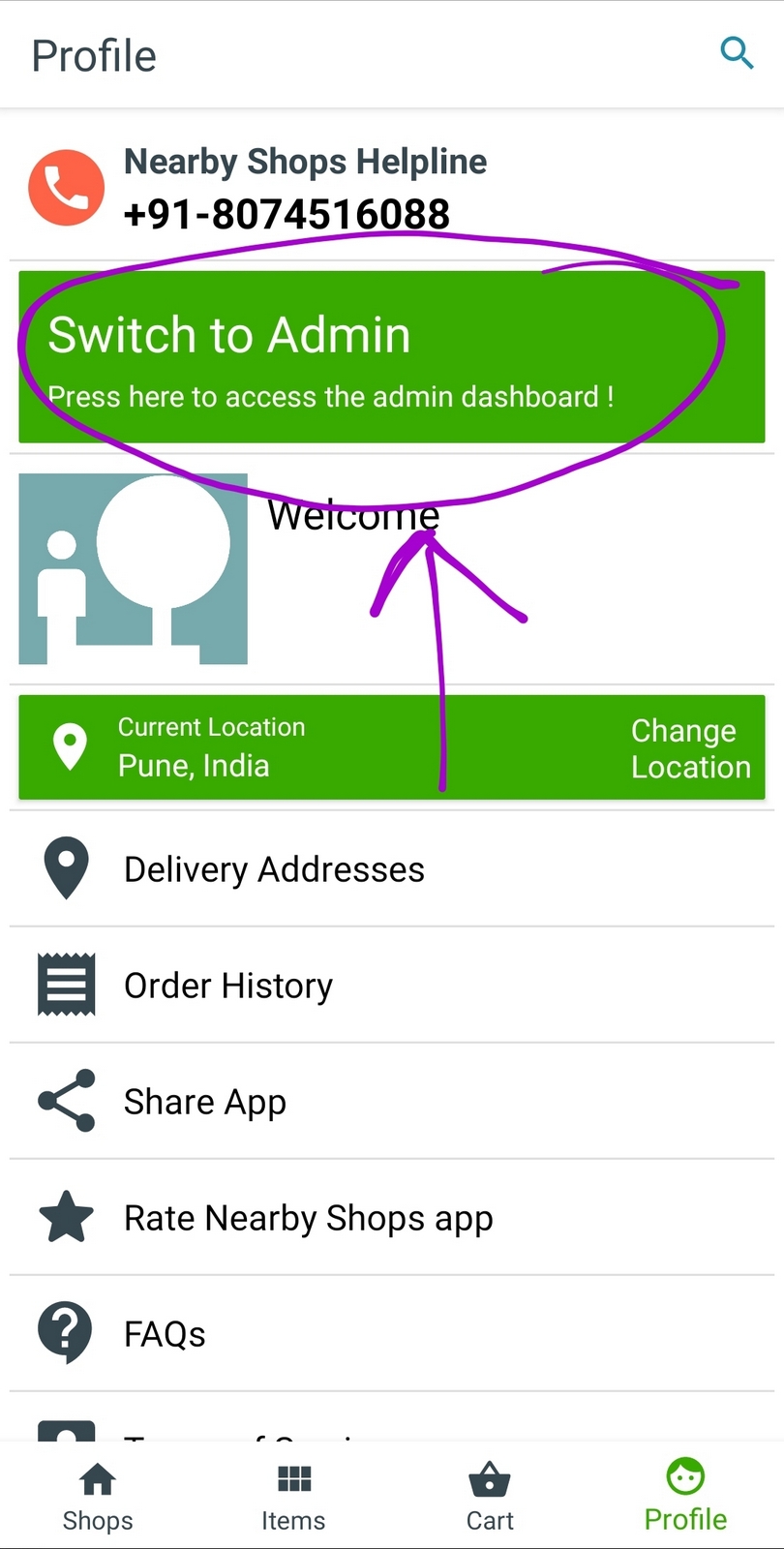Switch to Admin dashboard

(x=391, y=356)
